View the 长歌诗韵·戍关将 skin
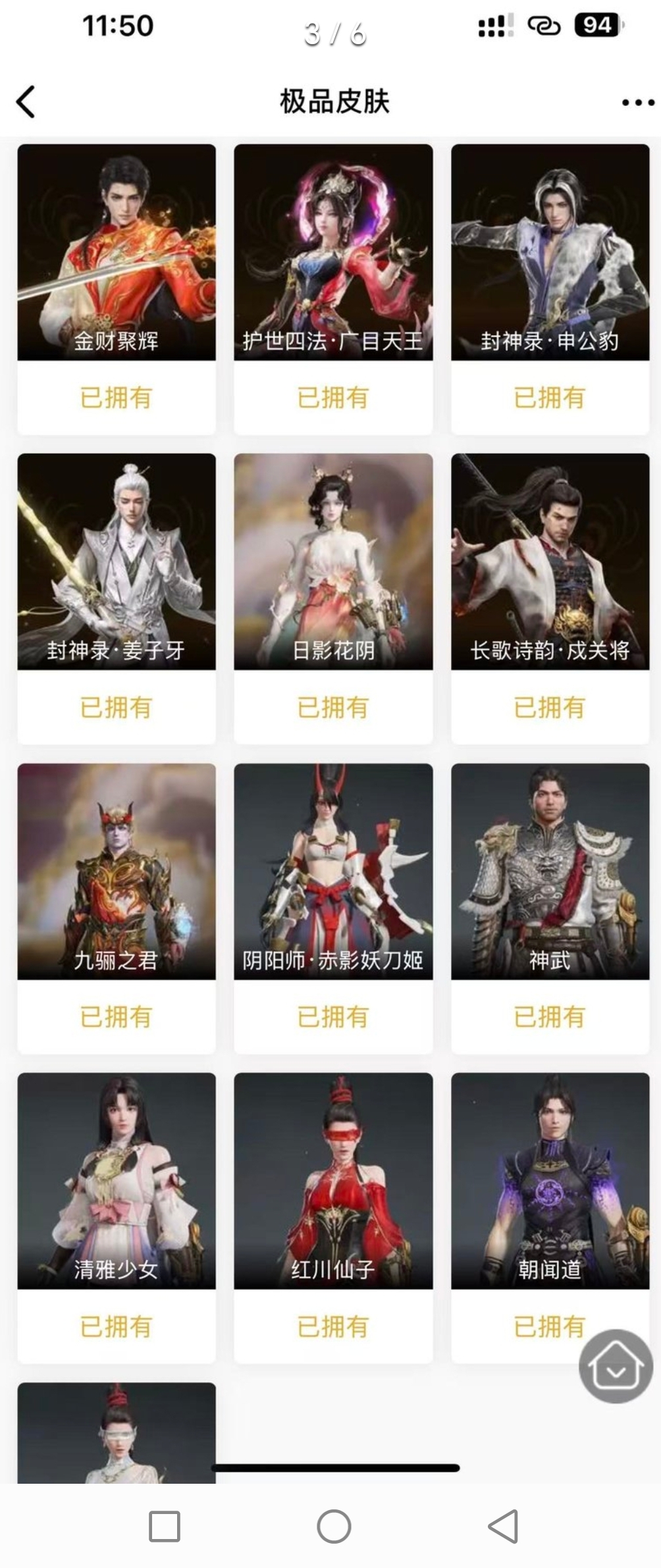The width and height of the screenshot is (661, 1568). pyautogui.click(x=550, y=562)
